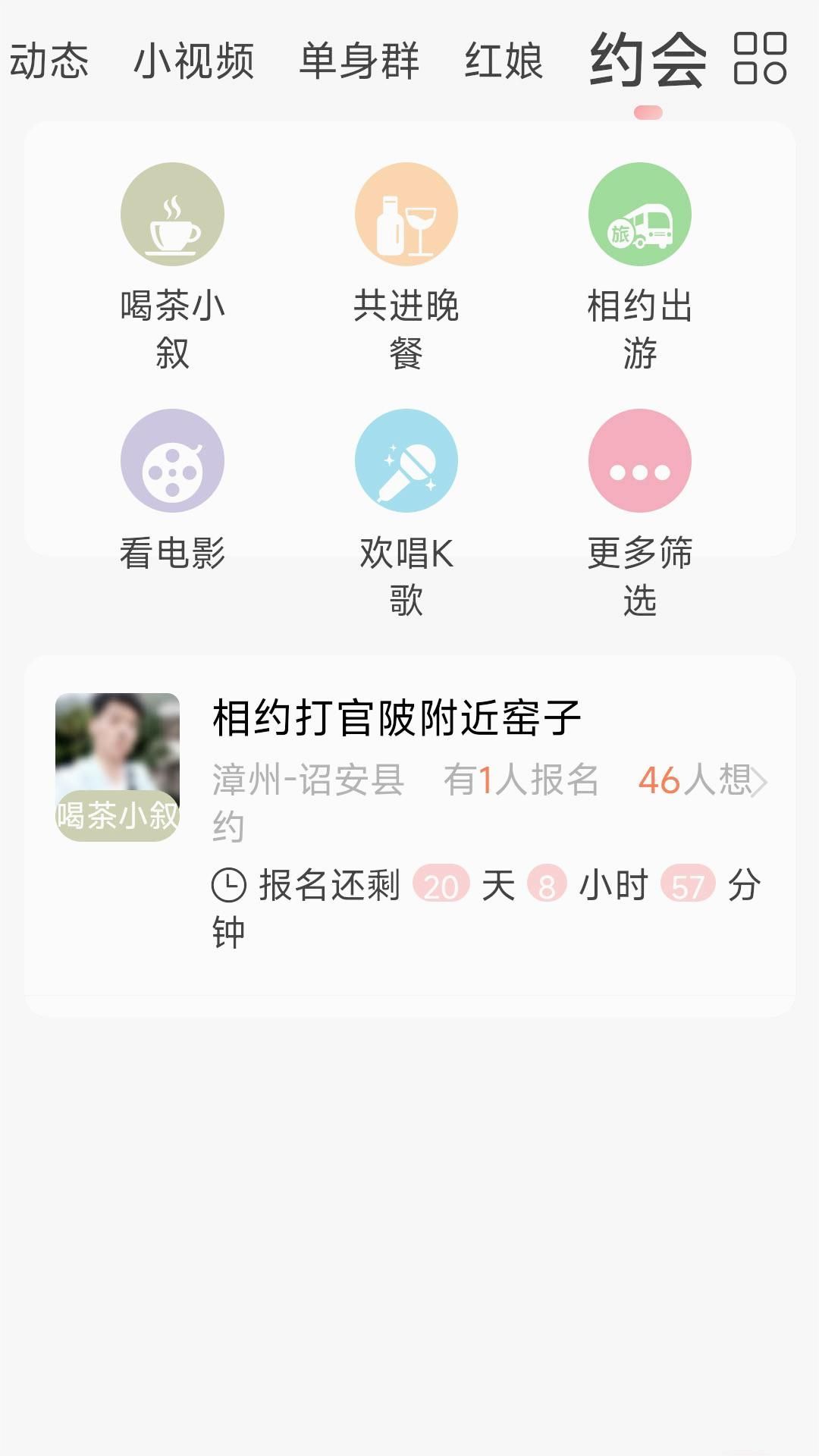Screen dimensions: 819x1456
Task: Open the 共进晚餐 dinner category icon
Action: point(406,215)
